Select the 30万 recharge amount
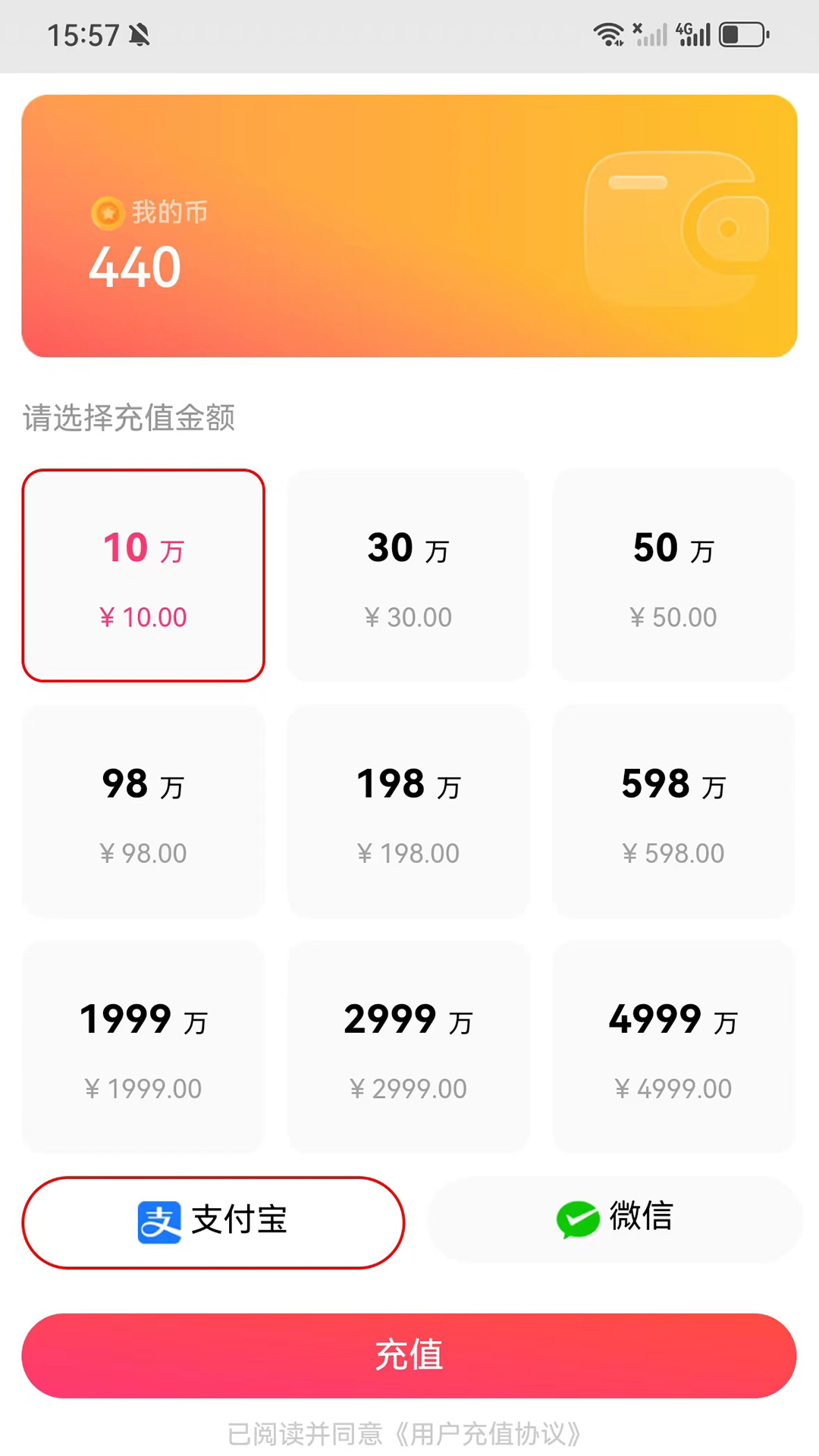The width and height of the screenshot is (819, 1456). [408, 575]
